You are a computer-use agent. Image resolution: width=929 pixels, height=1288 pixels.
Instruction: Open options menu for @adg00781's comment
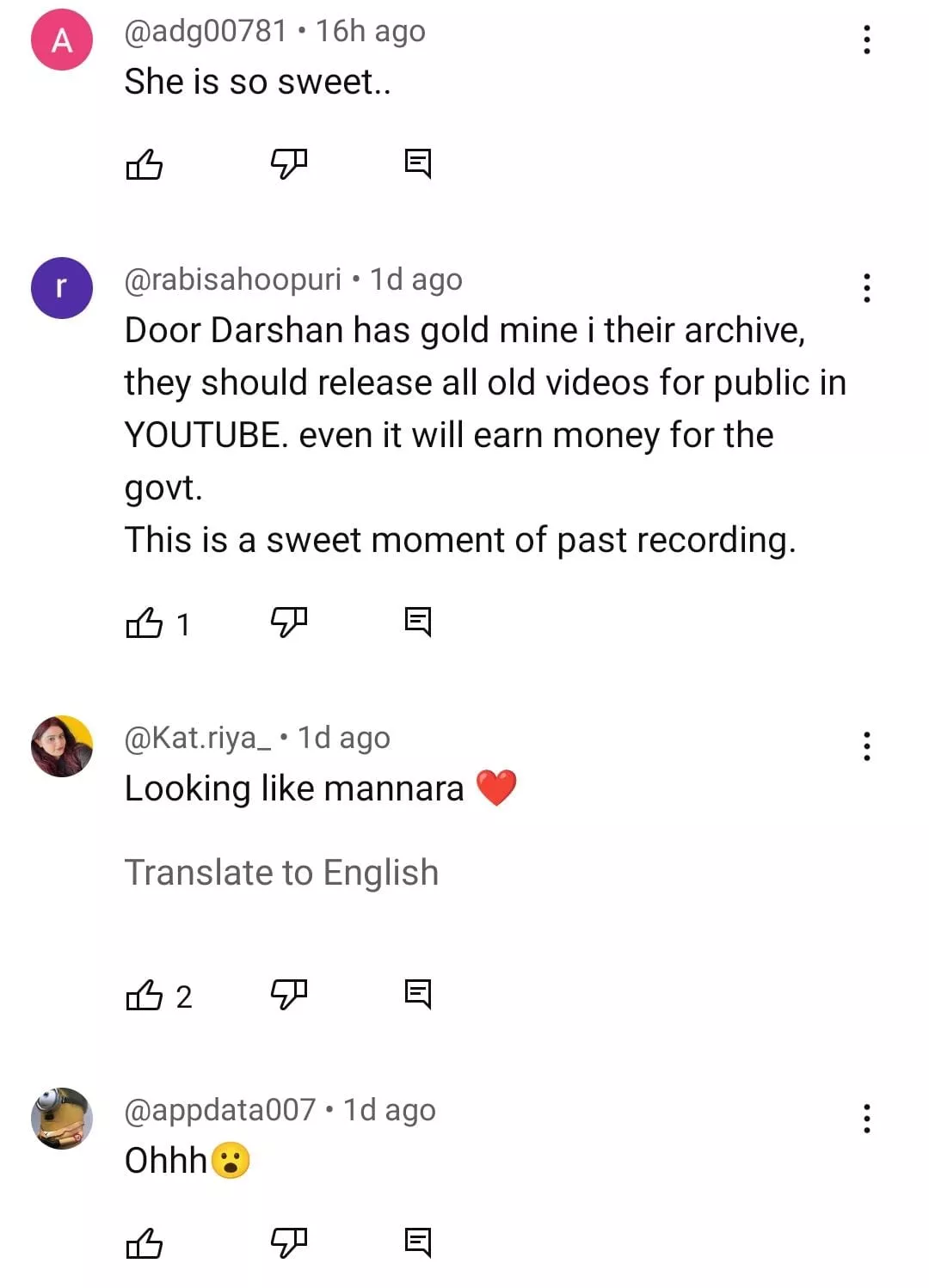[x=866, y=40]
